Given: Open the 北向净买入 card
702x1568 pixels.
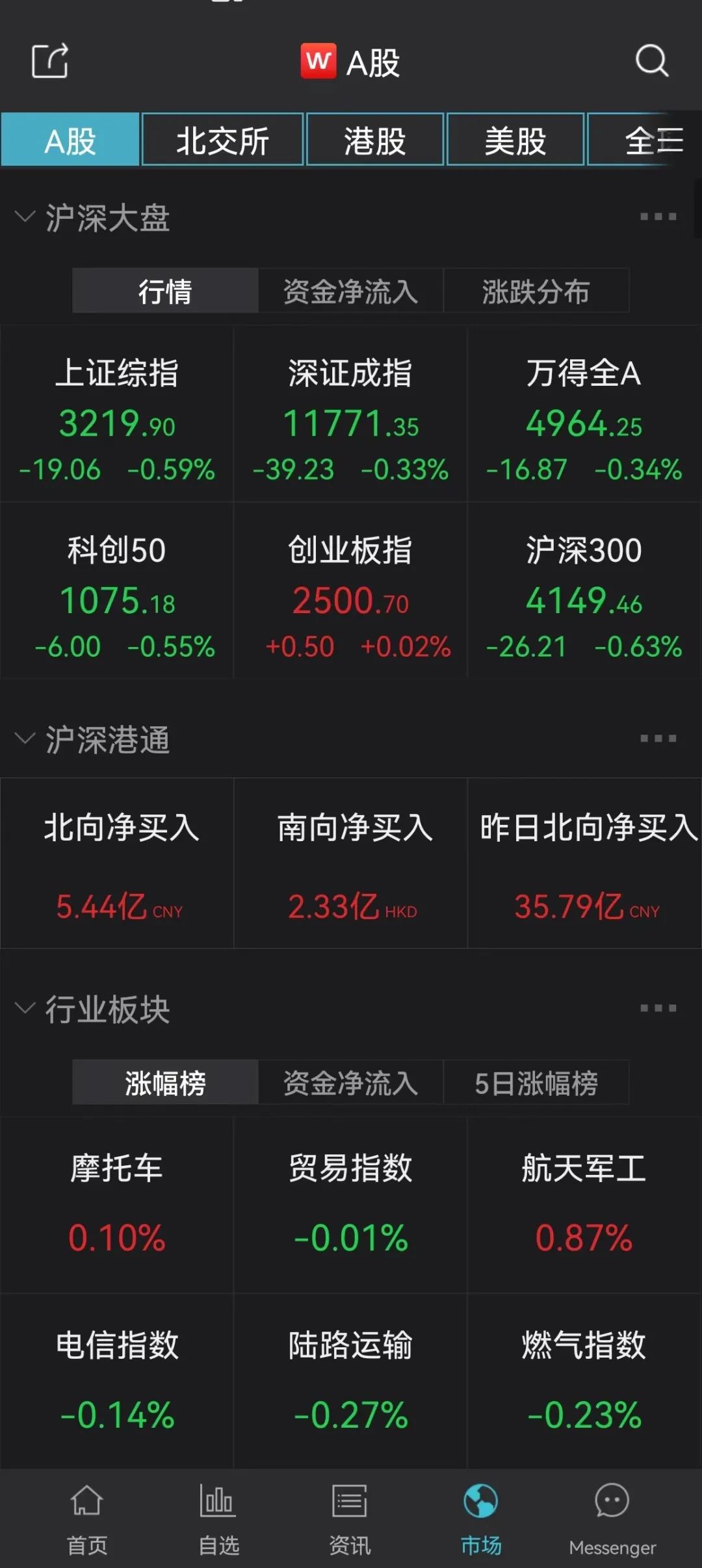Looking at the screenshot, I should pos(118,864).
